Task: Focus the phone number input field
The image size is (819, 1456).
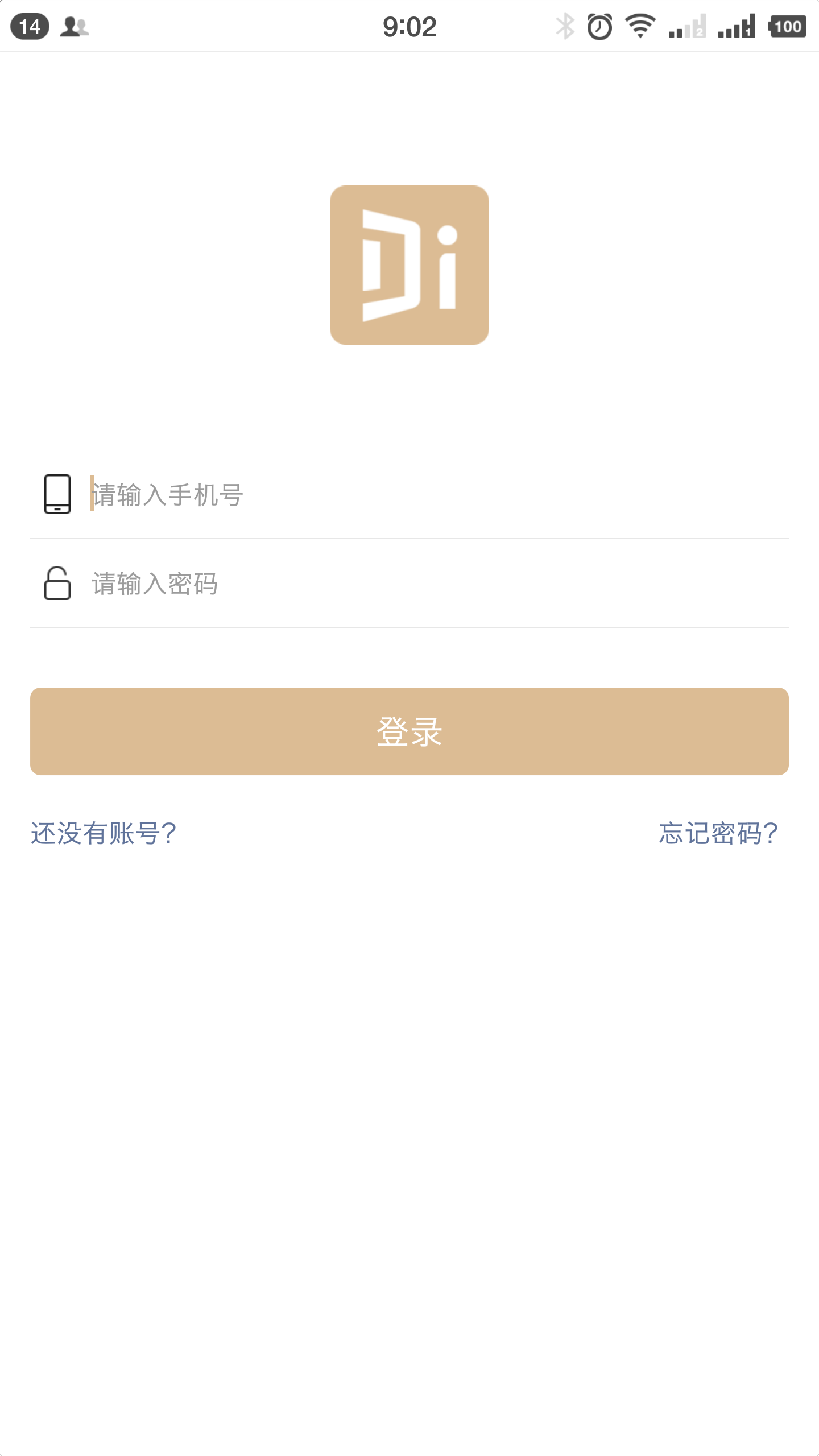Action: pyautogui.click(x=432, y=494)
